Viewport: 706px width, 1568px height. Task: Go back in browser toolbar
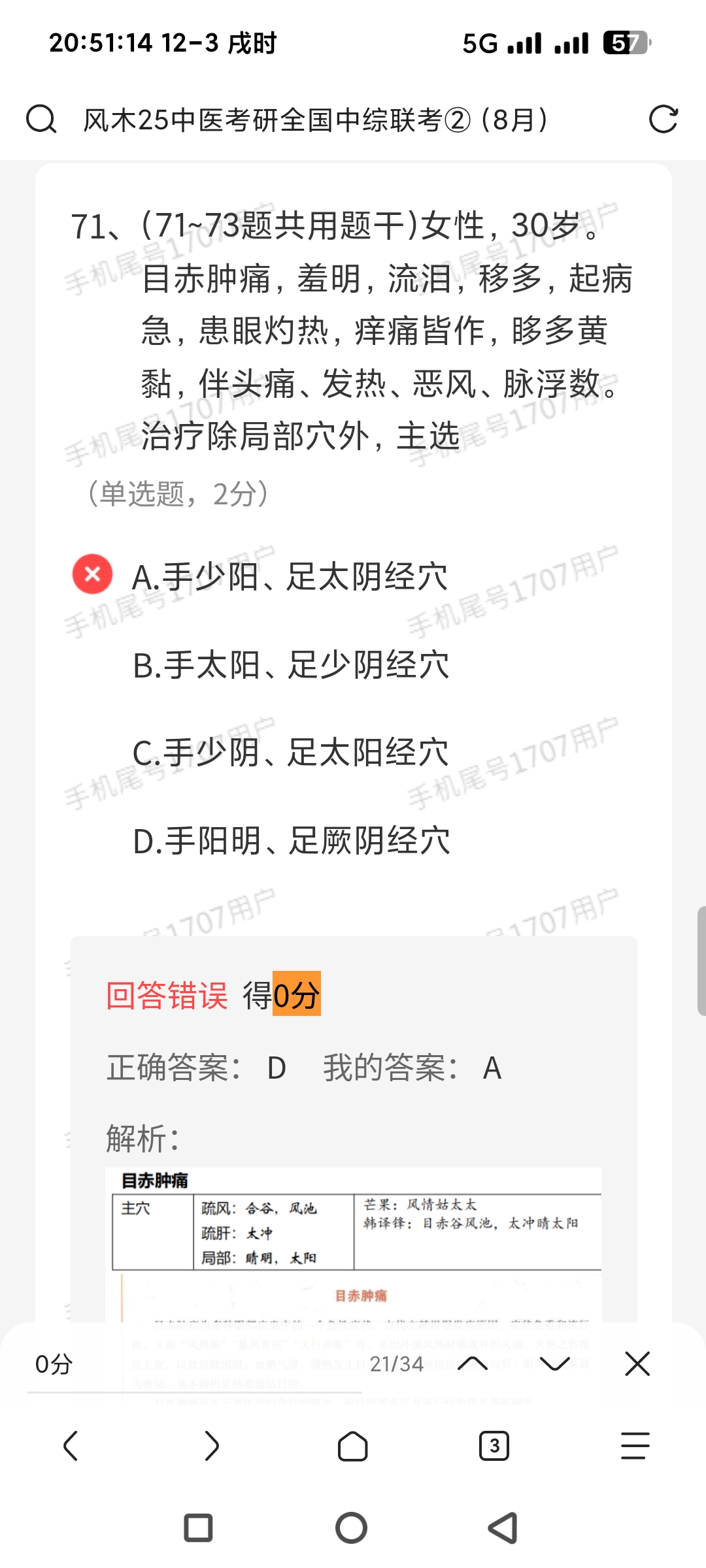click(71, 1445)
